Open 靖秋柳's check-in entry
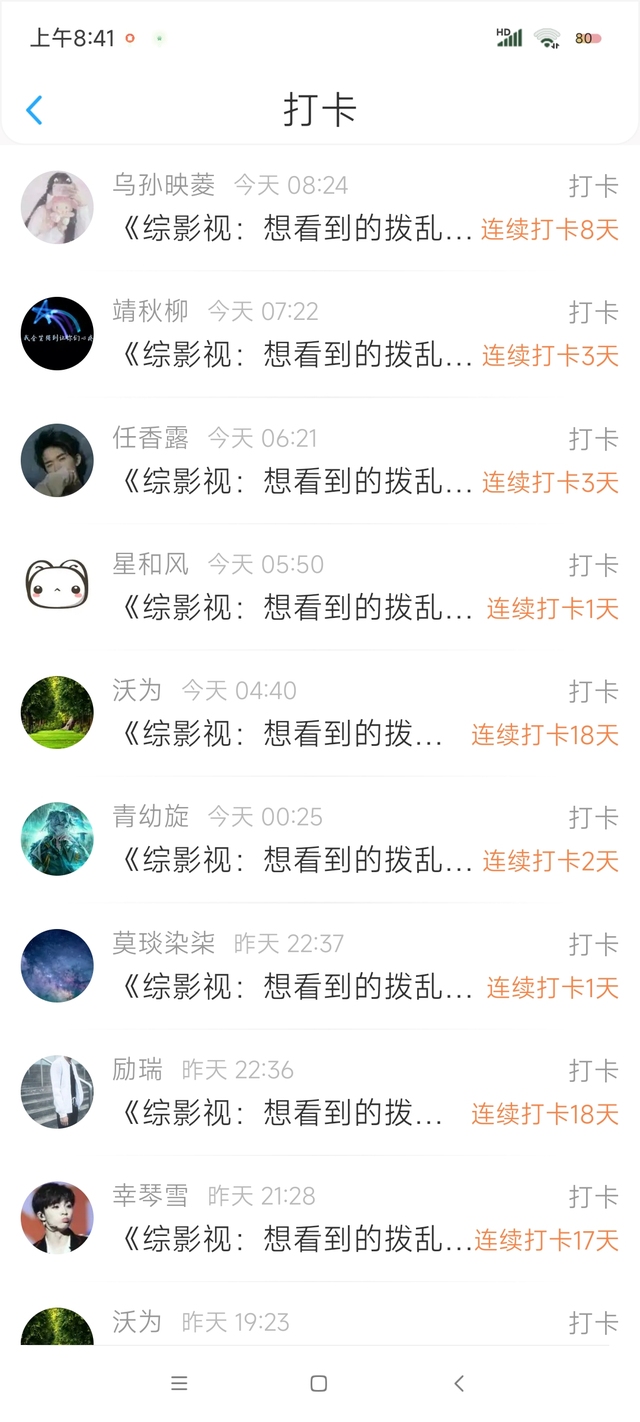The image size is (640, 1422). pyautogui.click(x=320, y=334)
